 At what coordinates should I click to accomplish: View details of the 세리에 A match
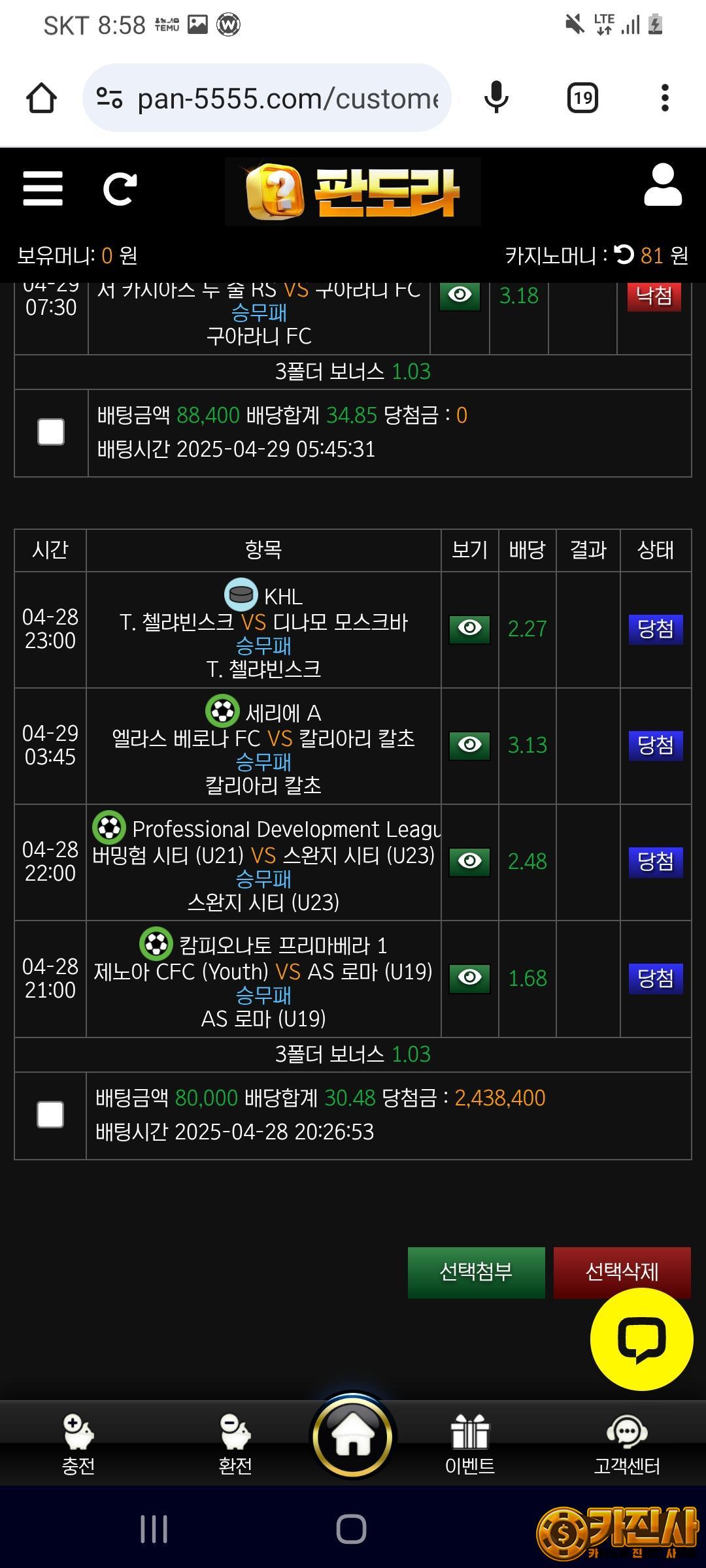point(469,745)
